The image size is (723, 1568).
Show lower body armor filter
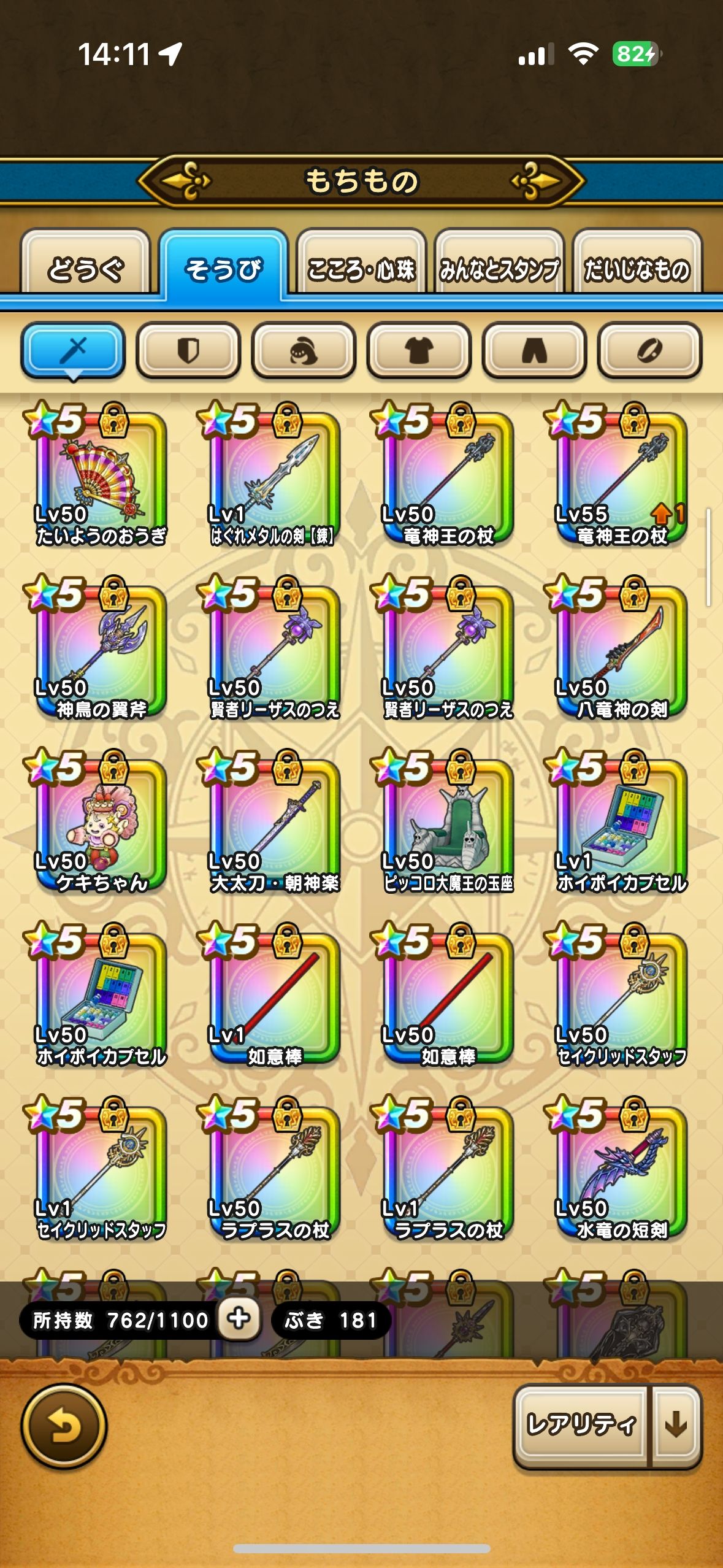[534, 351]
